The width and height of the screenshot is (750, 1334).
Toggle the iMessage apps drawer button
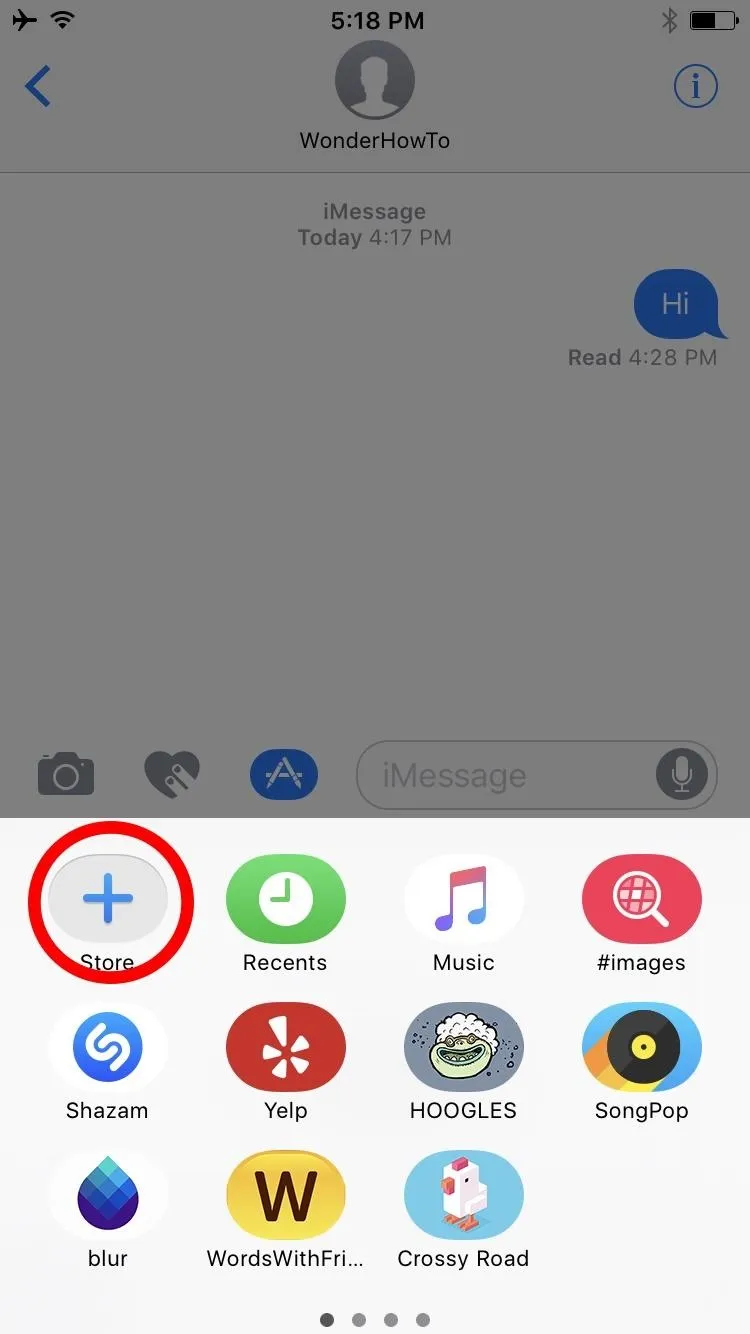[284, 774]
